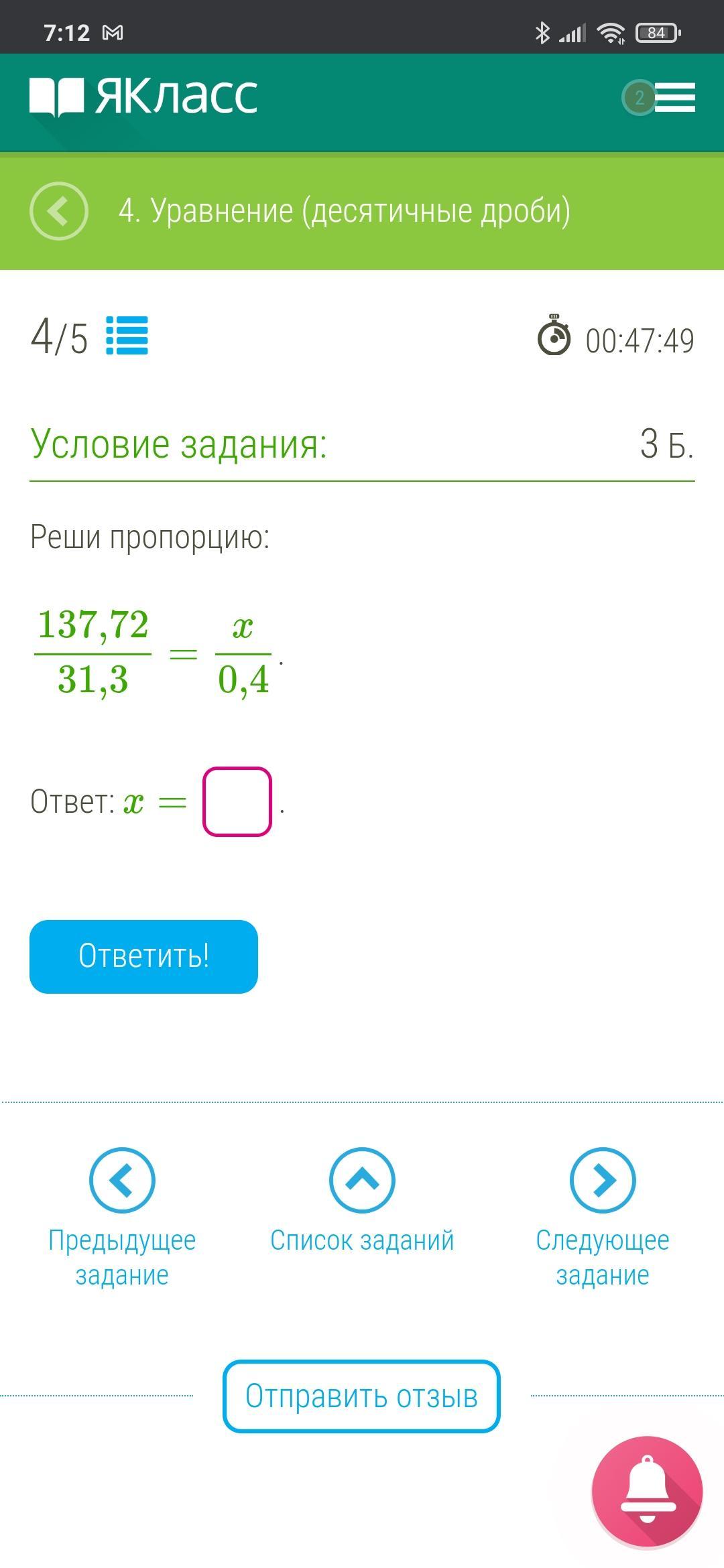Image resolution: width=724 pixels, height=1568 pixels.
Task: Go to Предыдущее задание
Action: tap(122, 1217)
